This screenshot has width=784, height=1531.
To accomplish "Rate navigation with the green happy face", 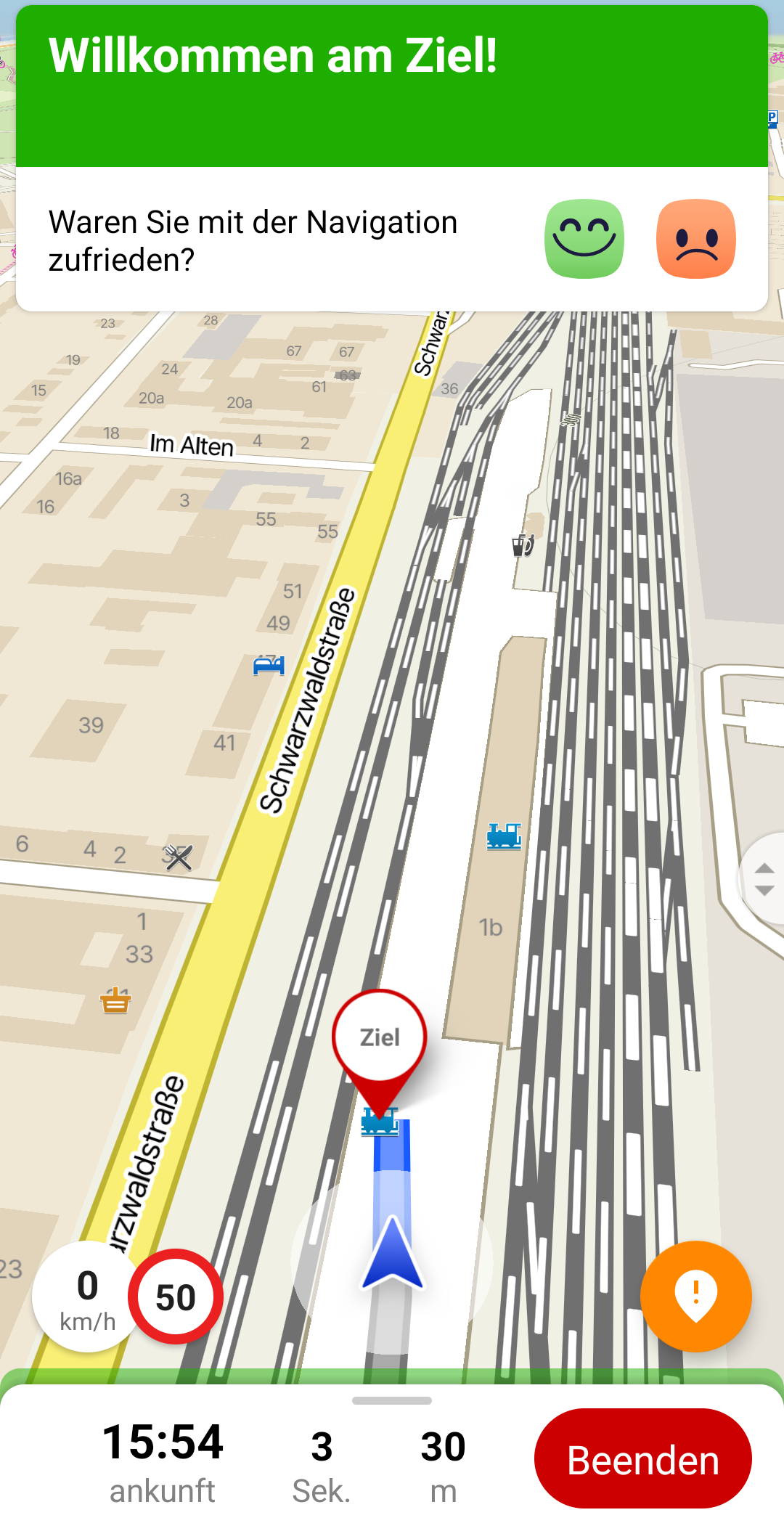I will pos(584,239).
